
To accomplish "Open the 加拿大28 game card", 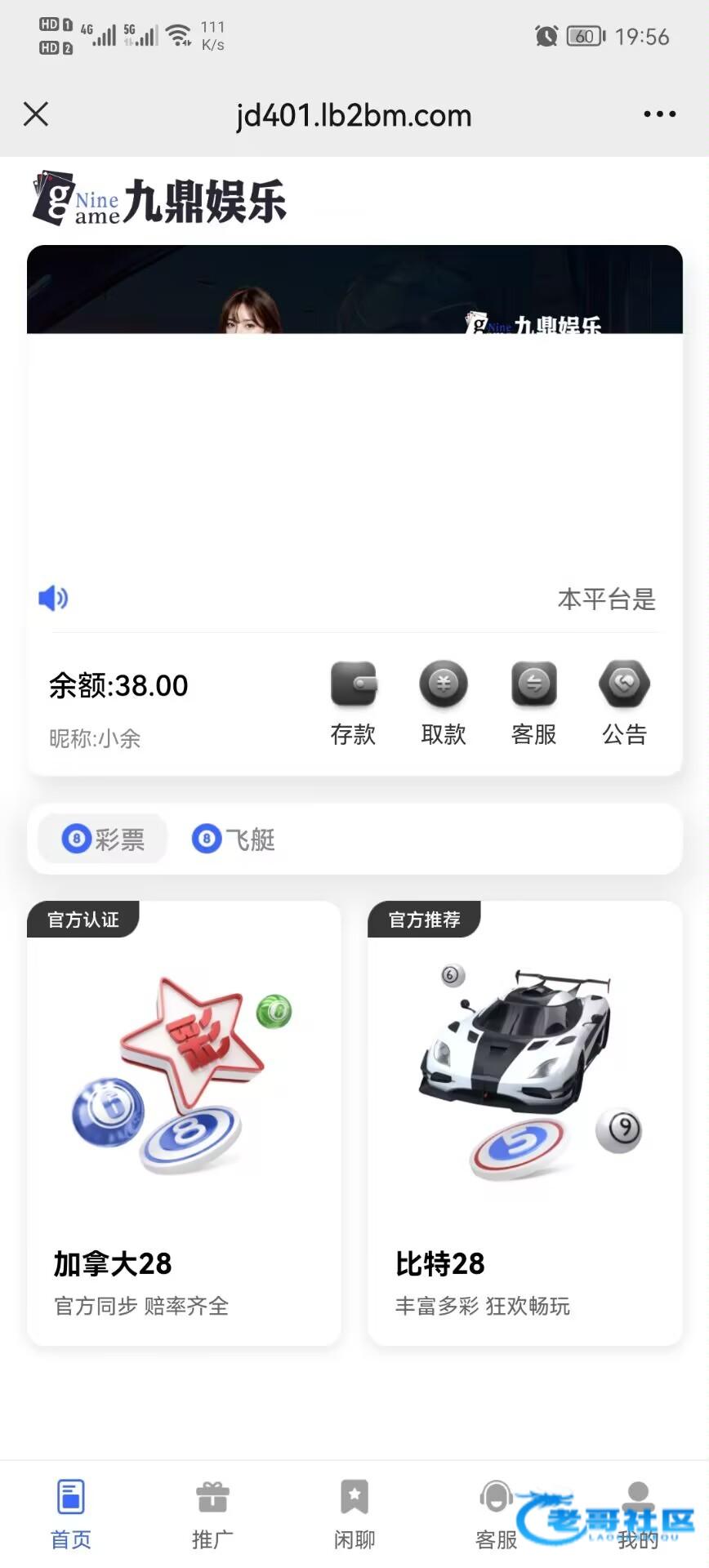I will pos(184,1123).
